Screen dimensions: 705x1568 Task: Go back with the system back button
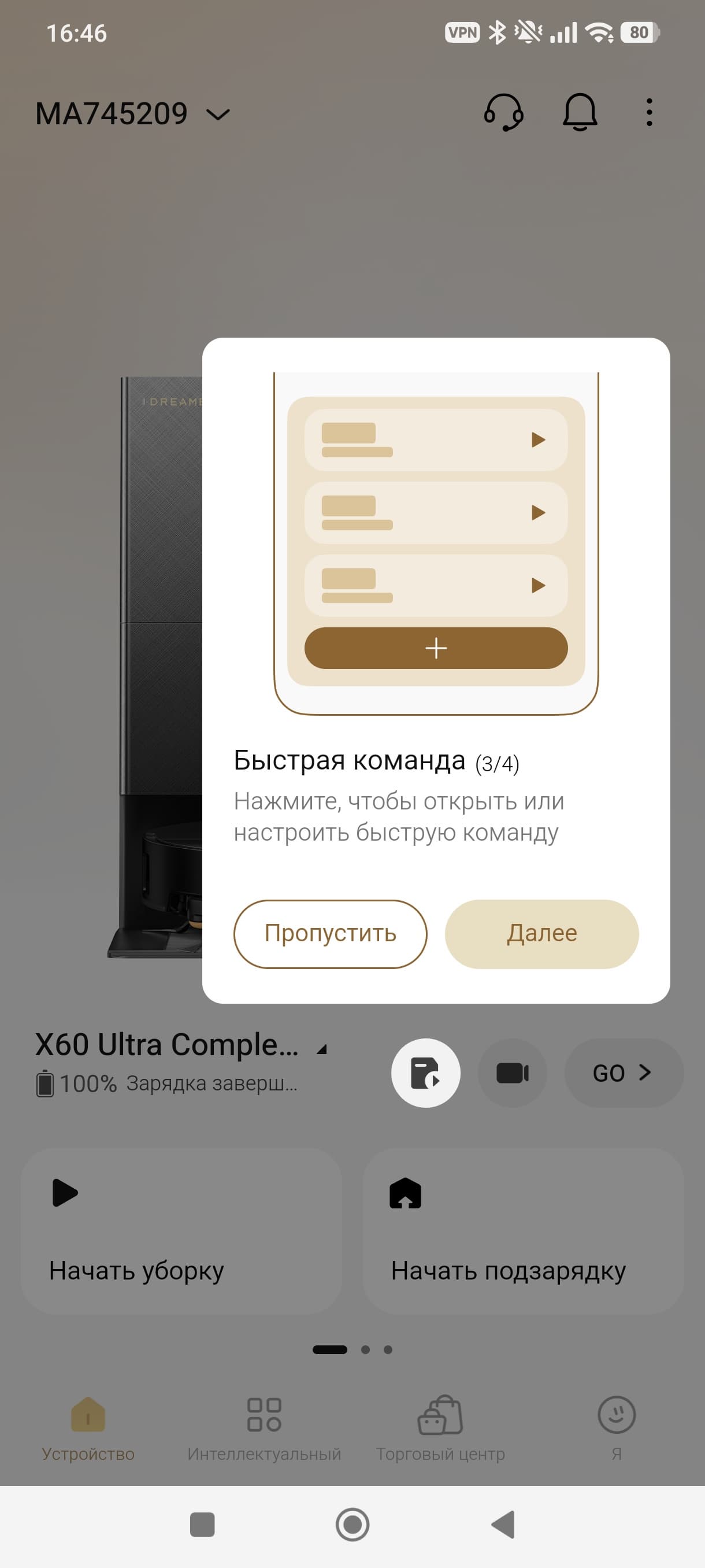tap(502, 1525)
